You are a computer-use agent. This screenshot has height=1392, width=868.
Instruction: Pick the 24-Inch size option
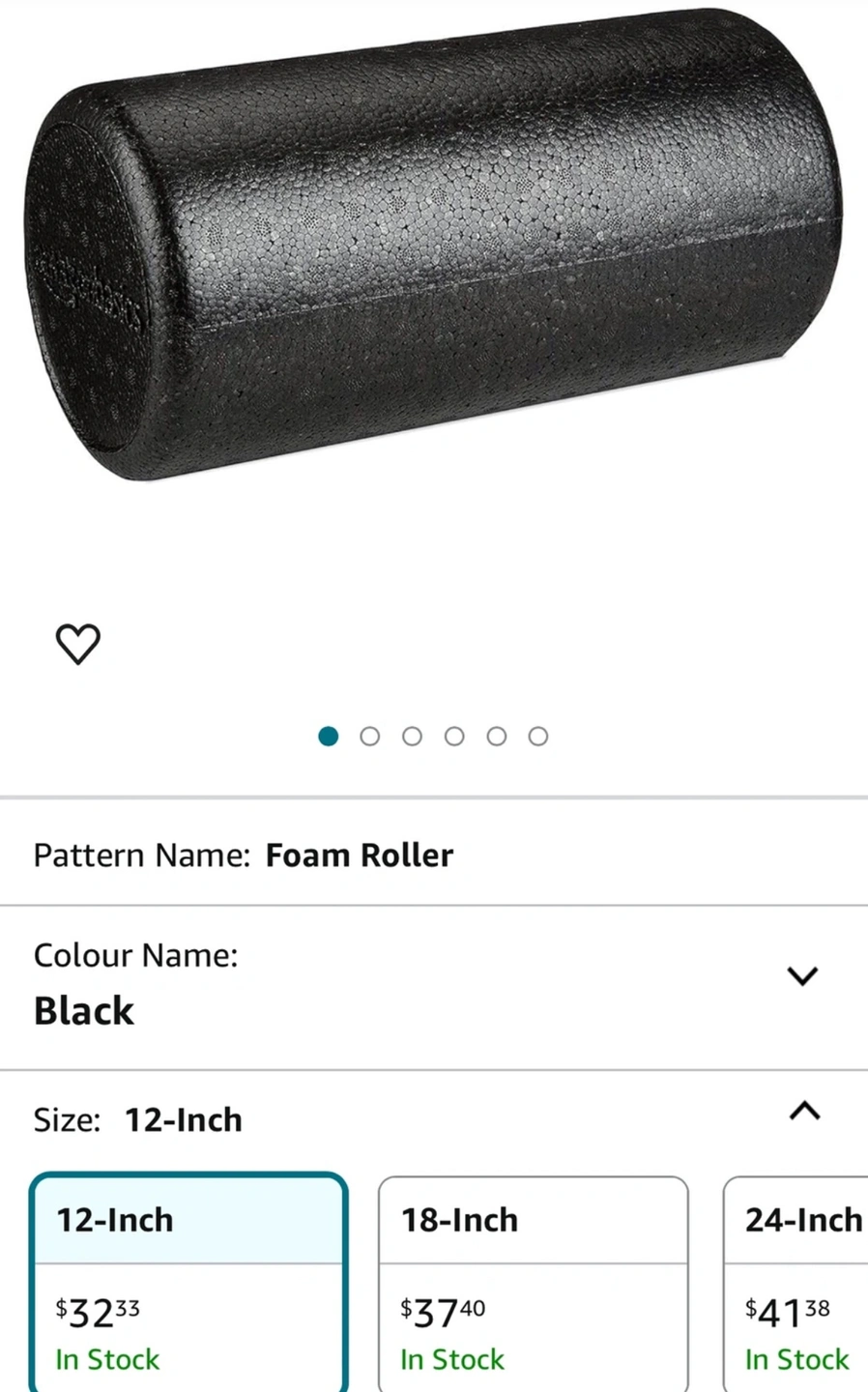click(797, 1281)
